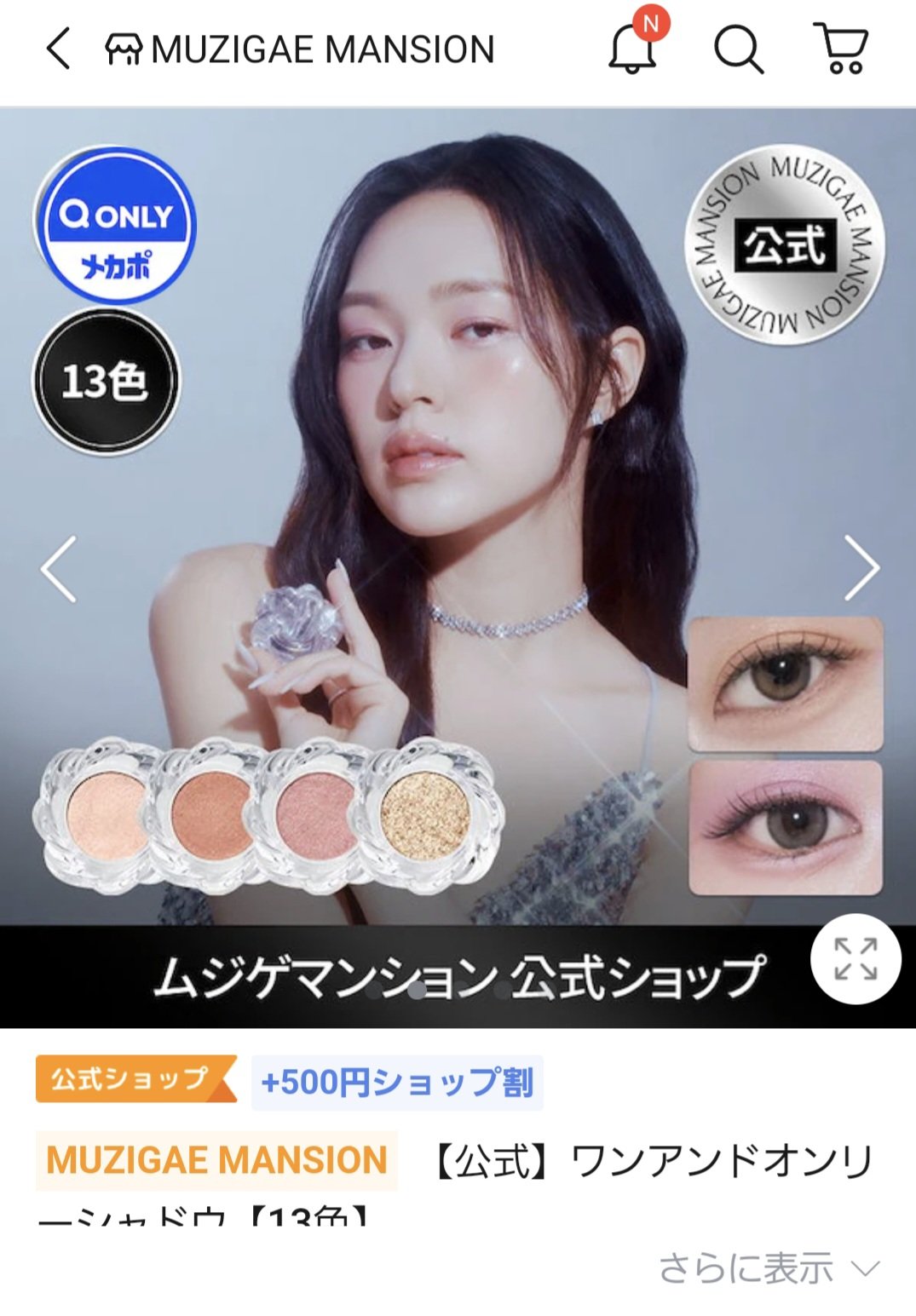The image size is (916, 1316).
Task: Expand the product image to fullscreen
Action: 855,959
